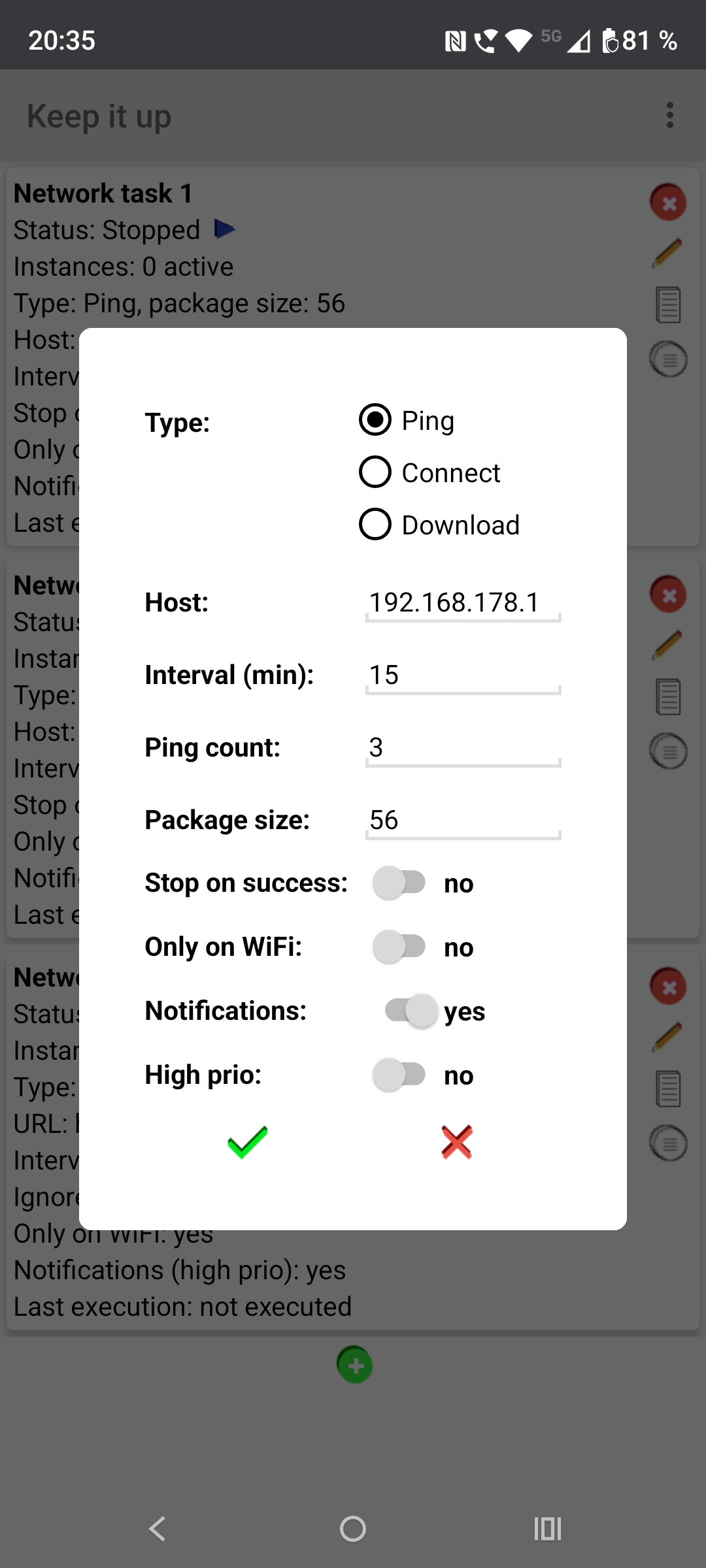Select the Download radio button
The height and width of the screenshot is (1568, 706).
[x=375, y=525]
